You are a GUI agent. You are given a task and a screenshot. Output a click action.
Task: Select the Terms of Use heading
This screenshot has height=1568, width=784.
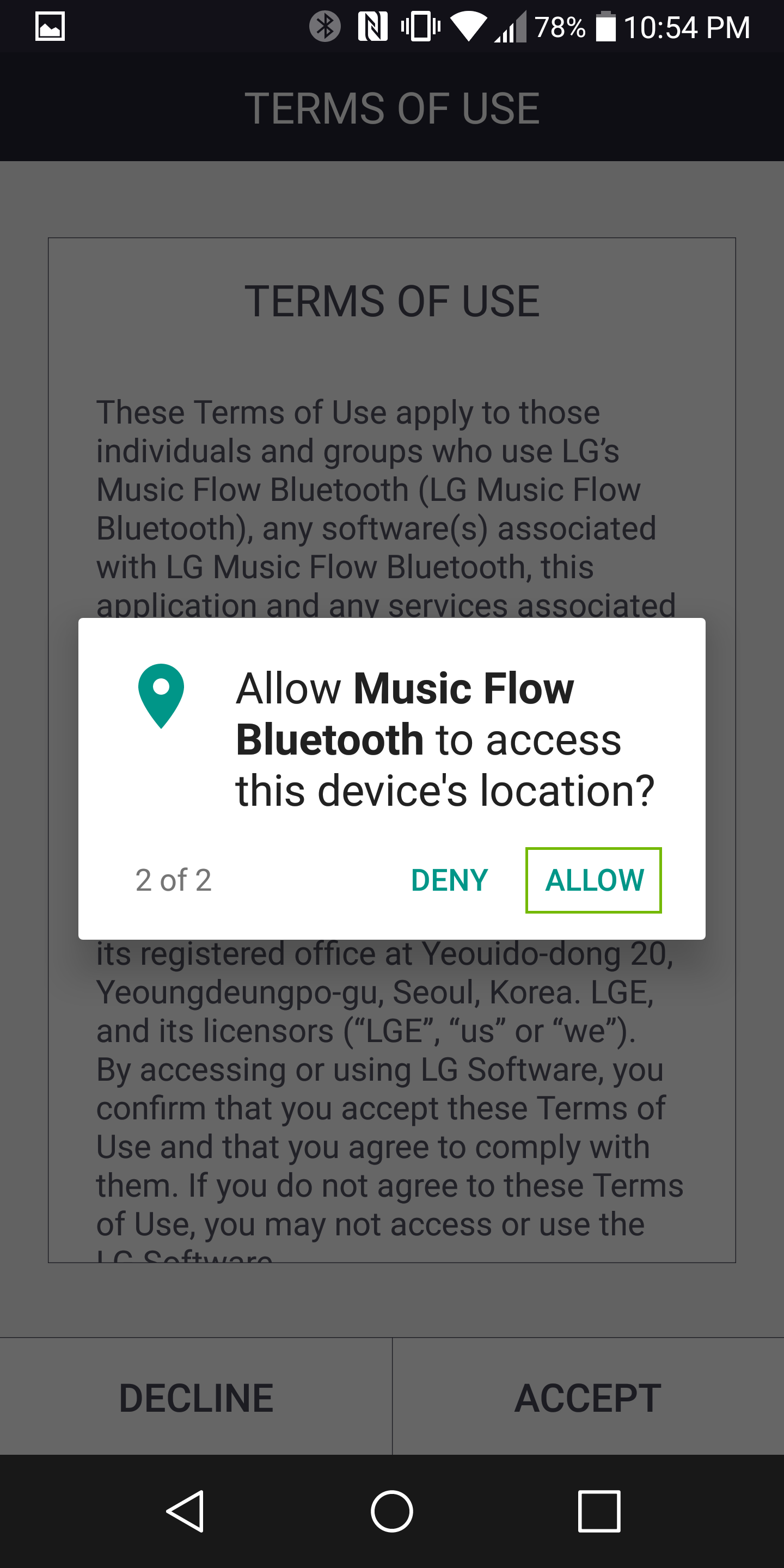pos(392,299)
